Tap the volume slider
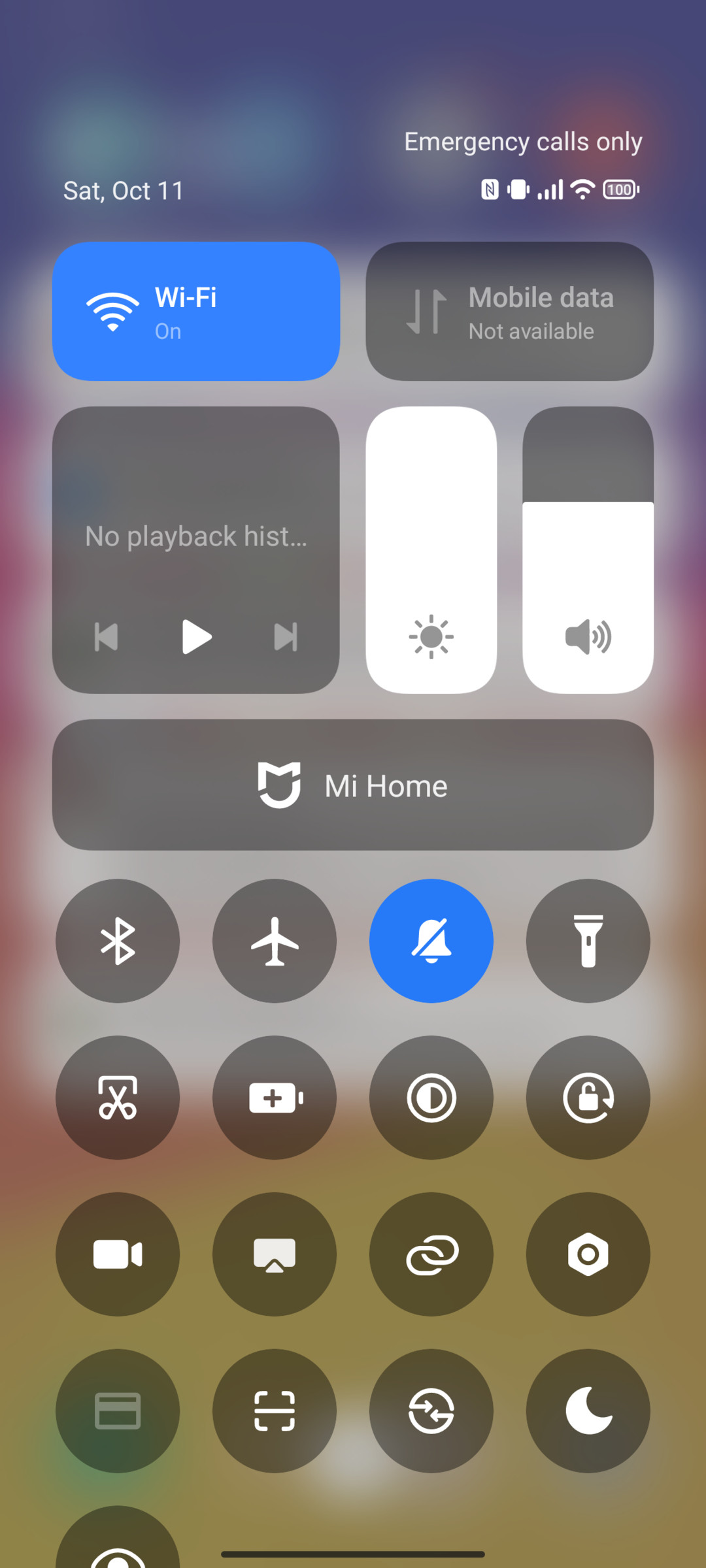This screenshot has width=706, height=1568. click(588, 550)
